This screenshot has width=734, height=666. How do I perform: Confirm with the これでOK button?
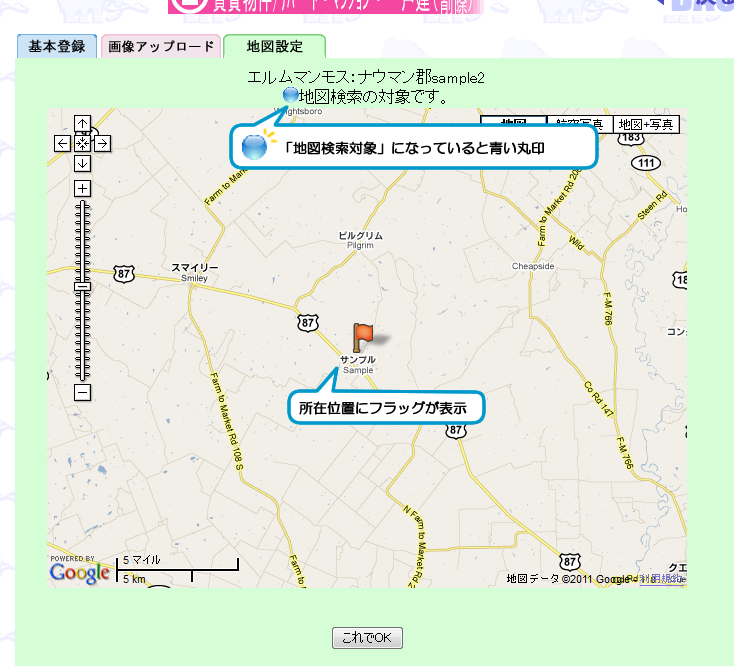tap(367, 638)
